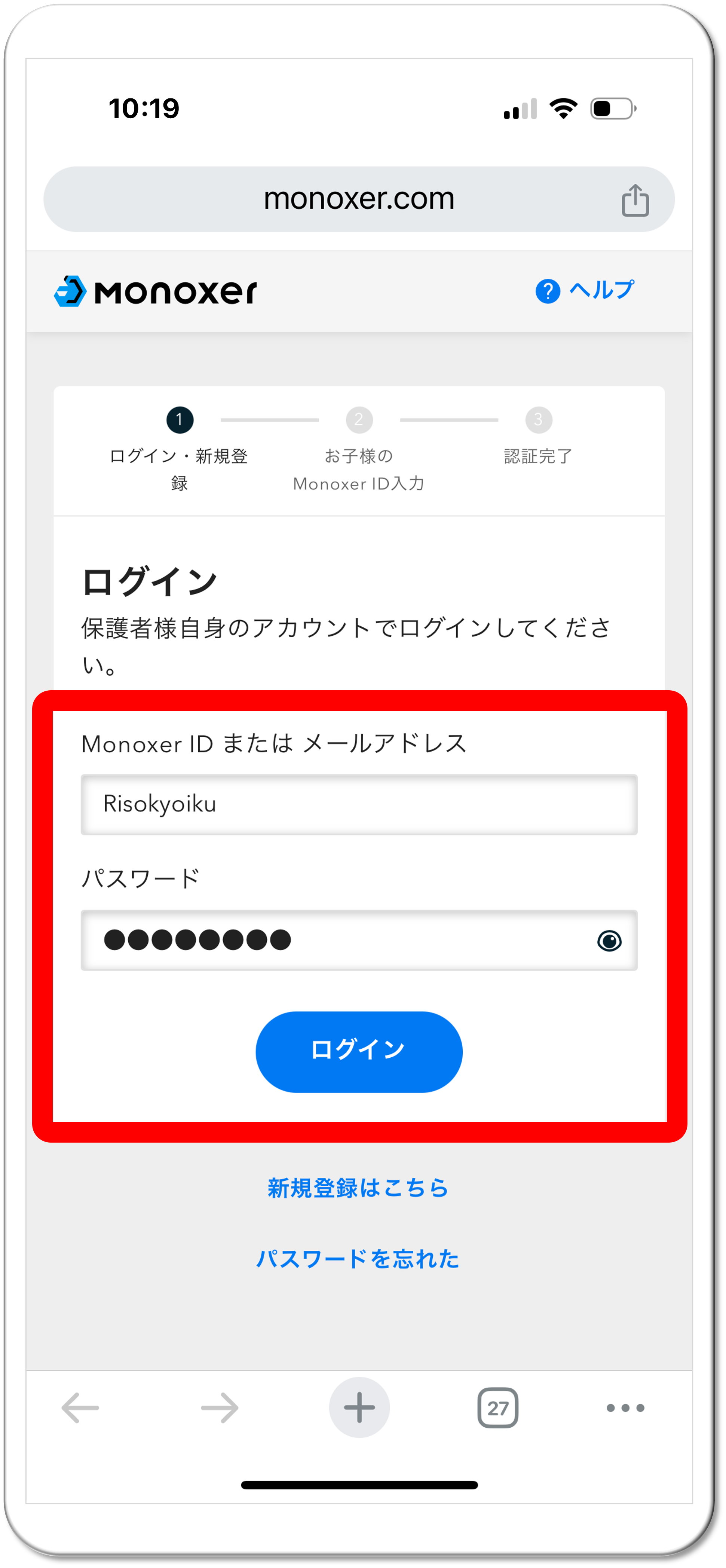Go forward in browser history
The image size is (726, 1568).
coord(220,1407)
